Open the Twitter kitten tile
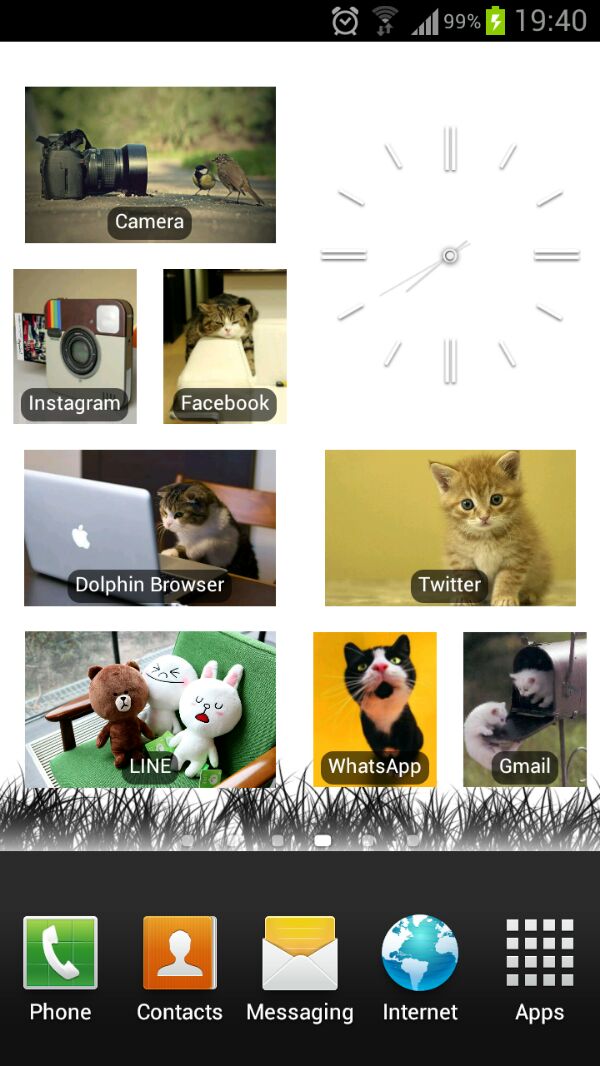600x1066 pixels. [x=450, y=527]
